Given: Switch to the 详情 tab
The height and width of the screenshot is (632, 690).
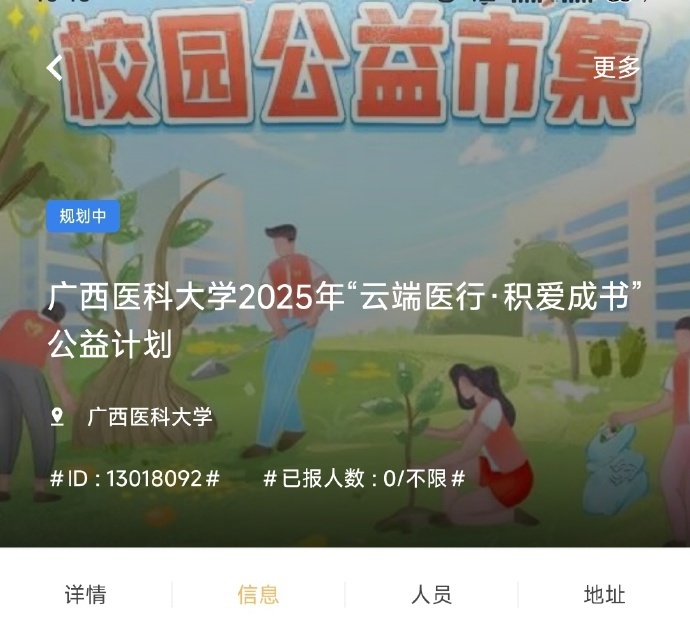Looking at the screenshot, I should (86, 595).
